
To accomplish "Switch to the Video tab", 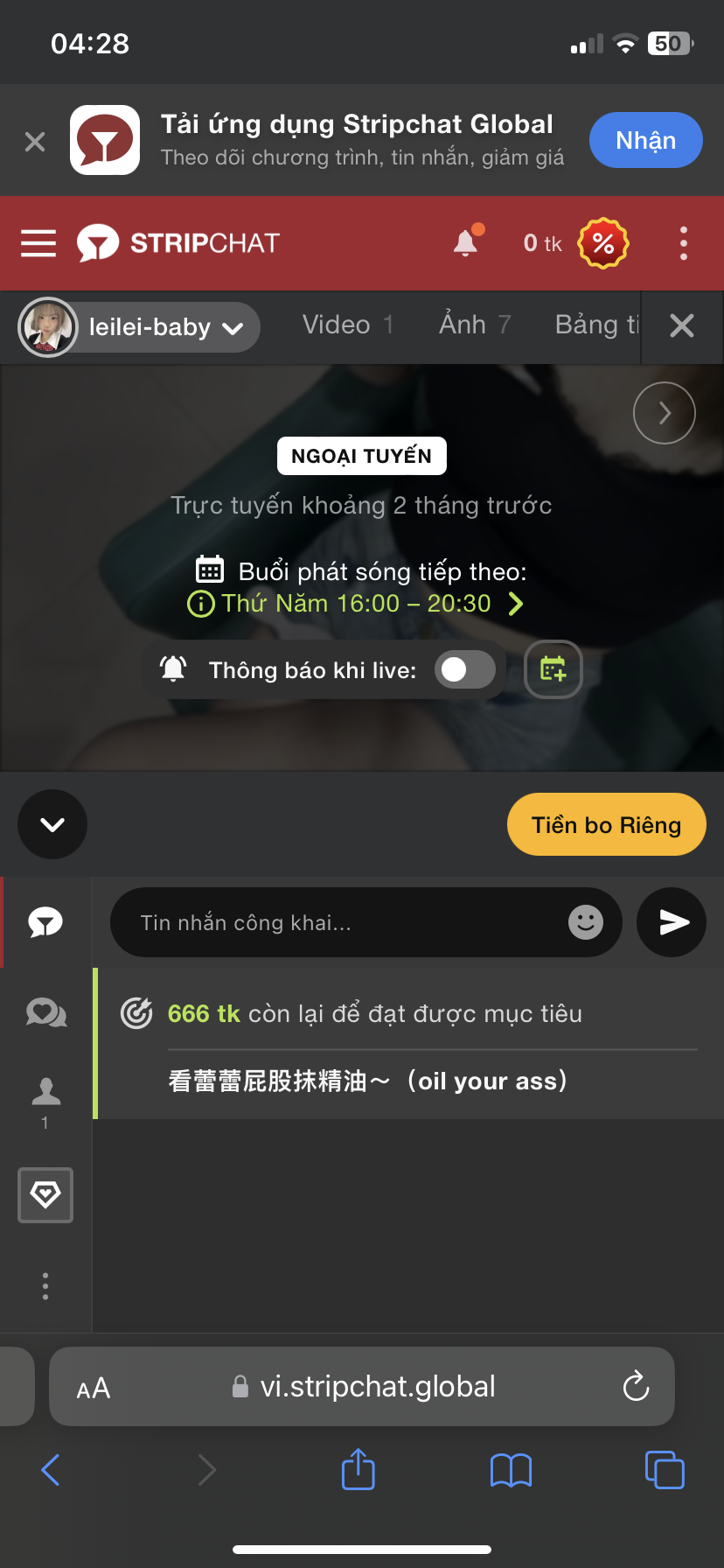I will [347, 325].
